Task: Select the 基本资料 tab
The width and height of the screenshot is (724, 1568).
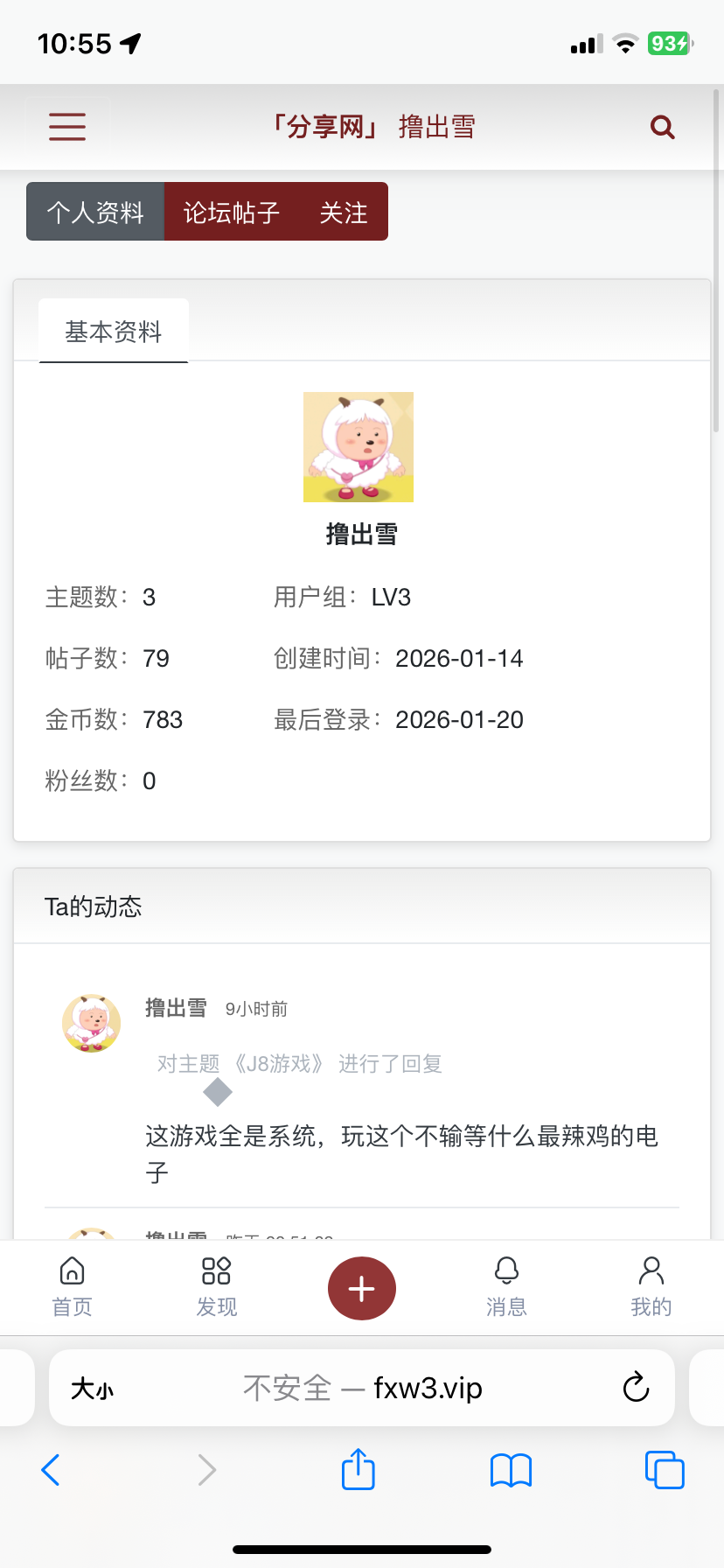Action: [114, 332]
